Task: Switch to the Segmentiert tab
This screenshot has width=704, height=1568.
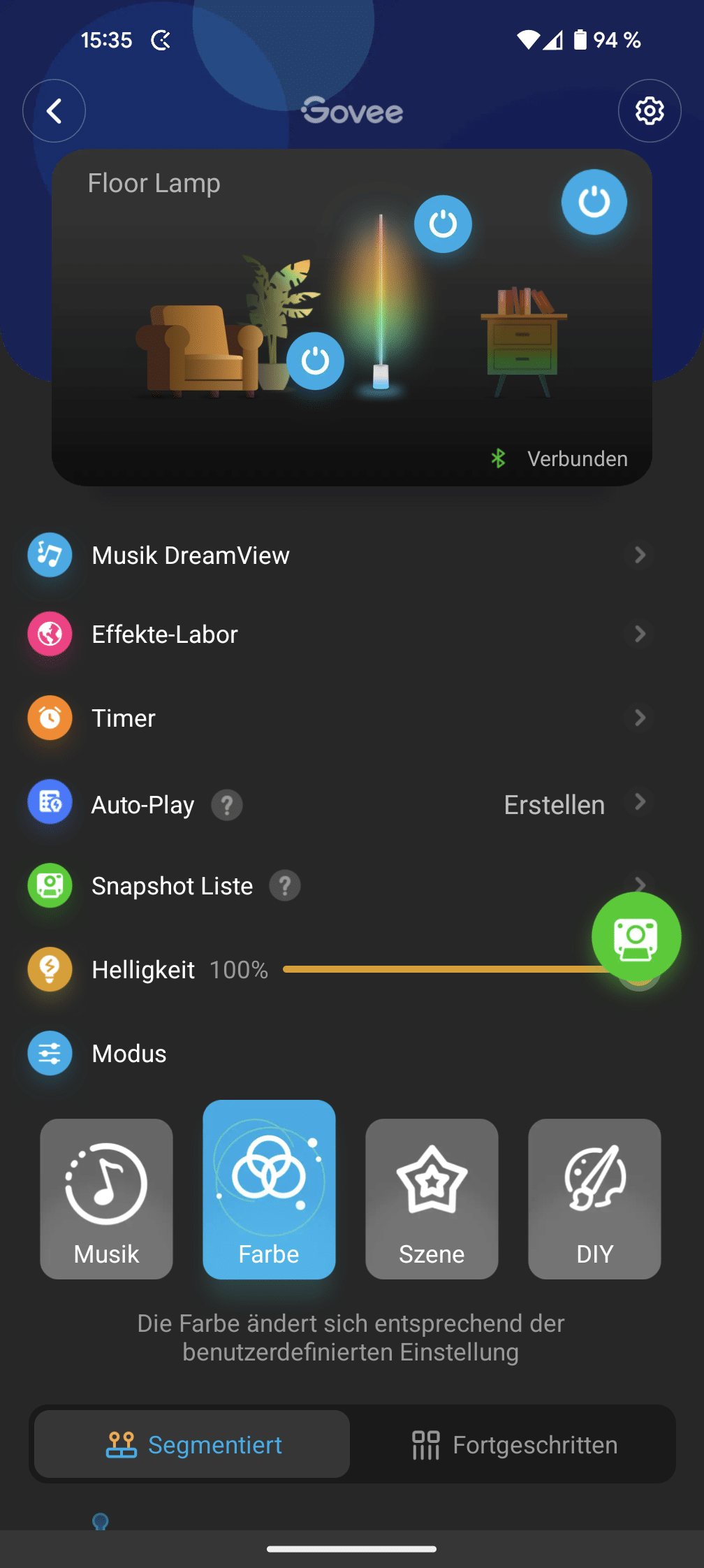Action: [192, 1444]
